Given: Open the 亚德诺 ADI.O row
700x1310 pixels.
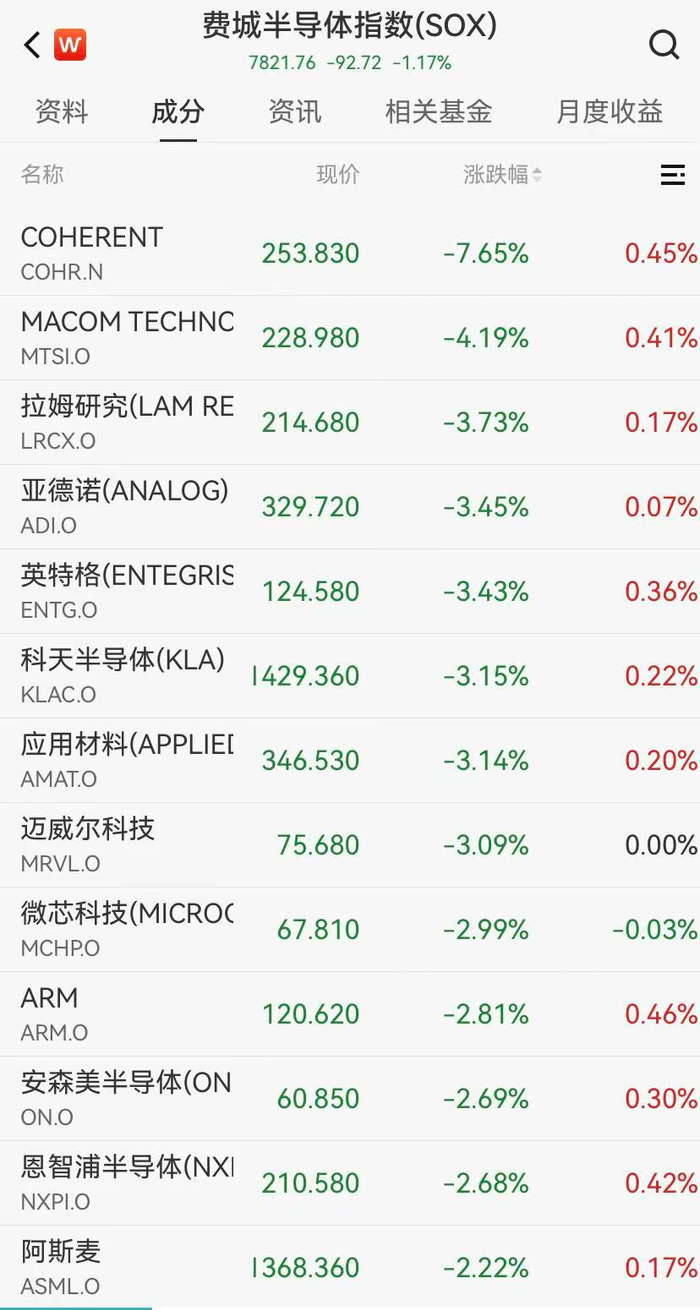Looking at the screenshot, I should 350,507.
